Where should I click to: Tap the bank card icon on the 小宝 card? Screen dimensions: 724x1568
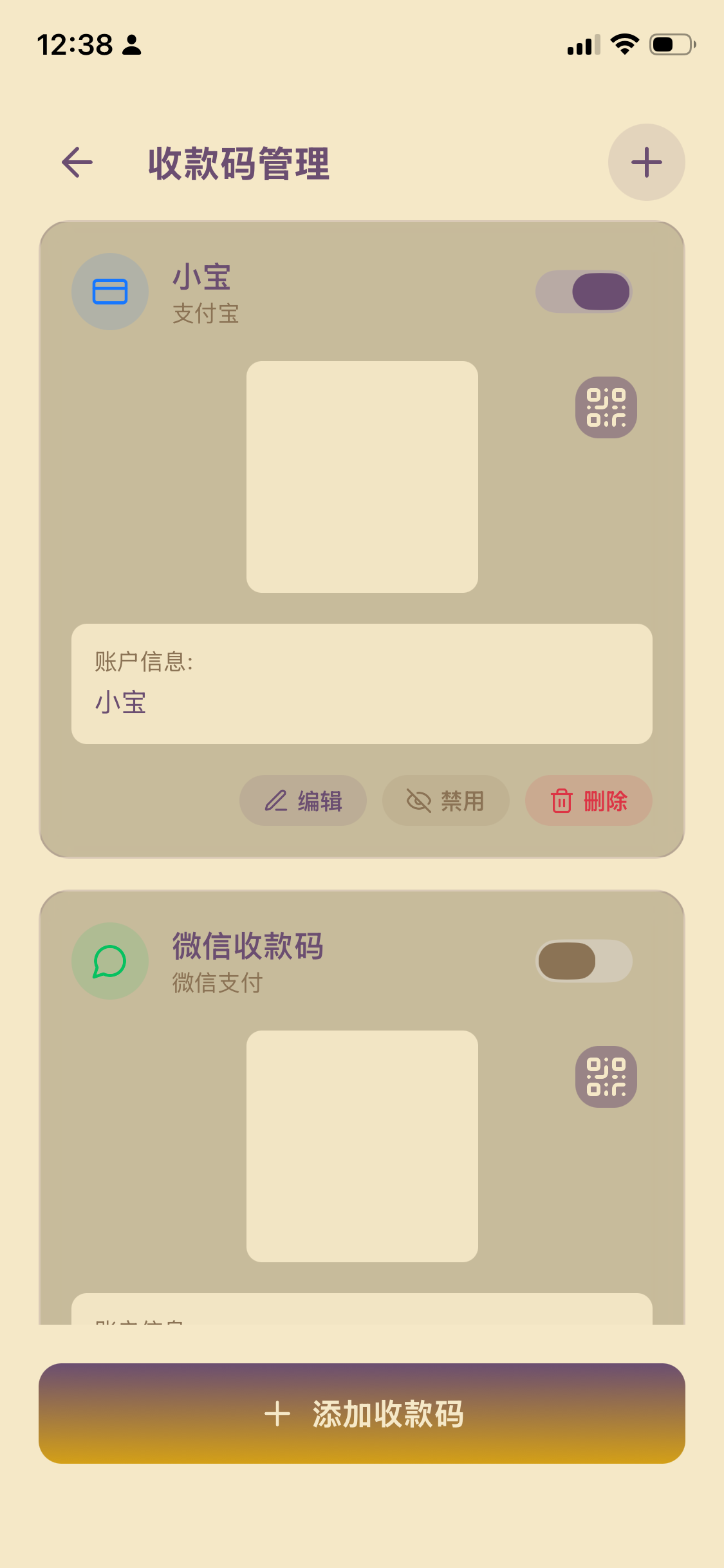109,291
